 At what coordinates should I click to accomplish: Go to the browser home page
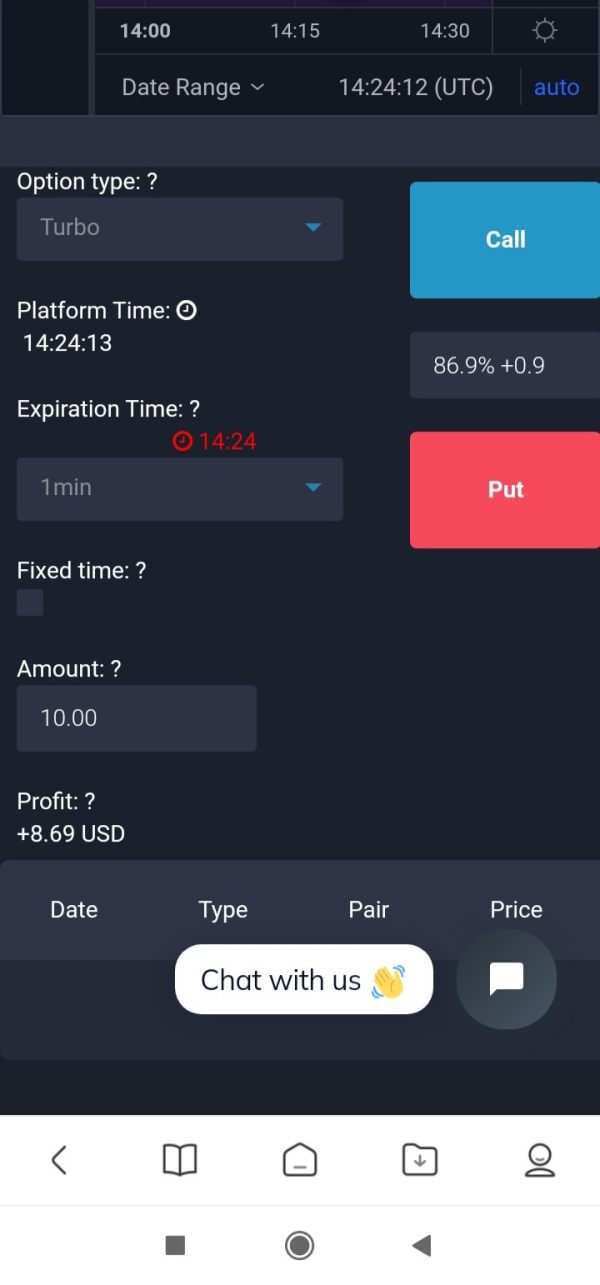tap(300, 1160)
